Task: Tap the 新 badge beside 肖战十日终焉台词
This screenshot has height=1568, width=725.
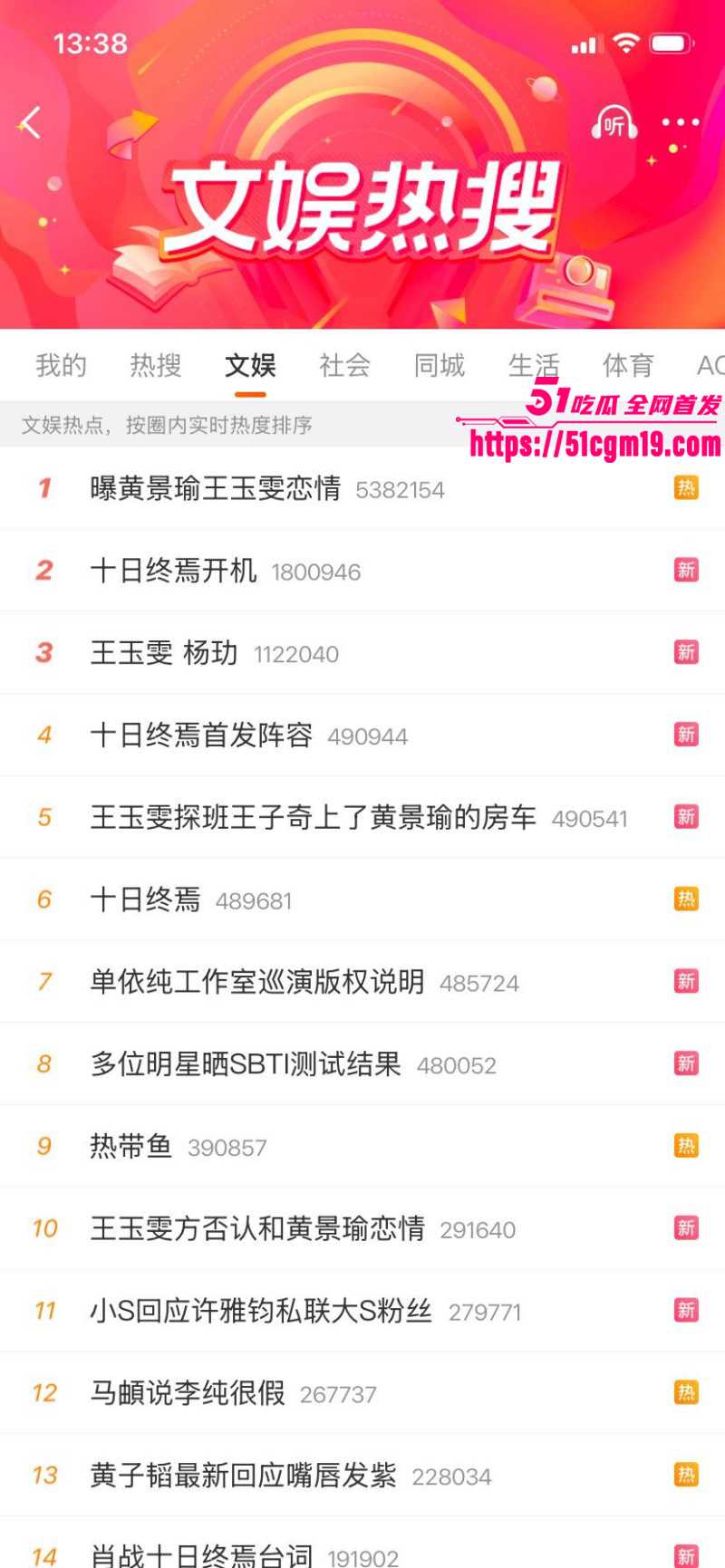Action: 686,1556
